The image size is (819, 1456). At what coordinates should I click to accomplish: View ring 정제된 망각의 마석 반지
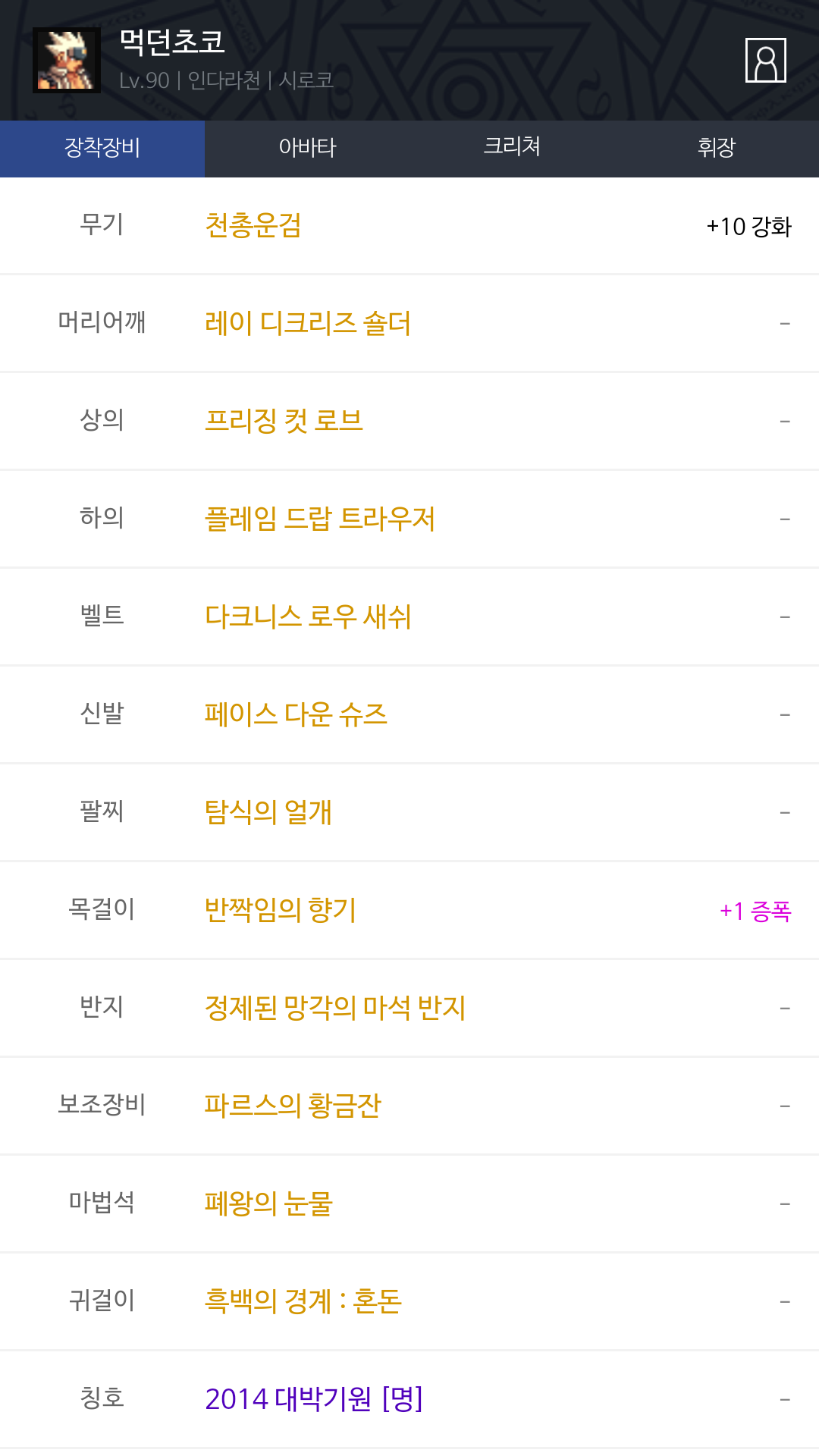click(335, 1009)
